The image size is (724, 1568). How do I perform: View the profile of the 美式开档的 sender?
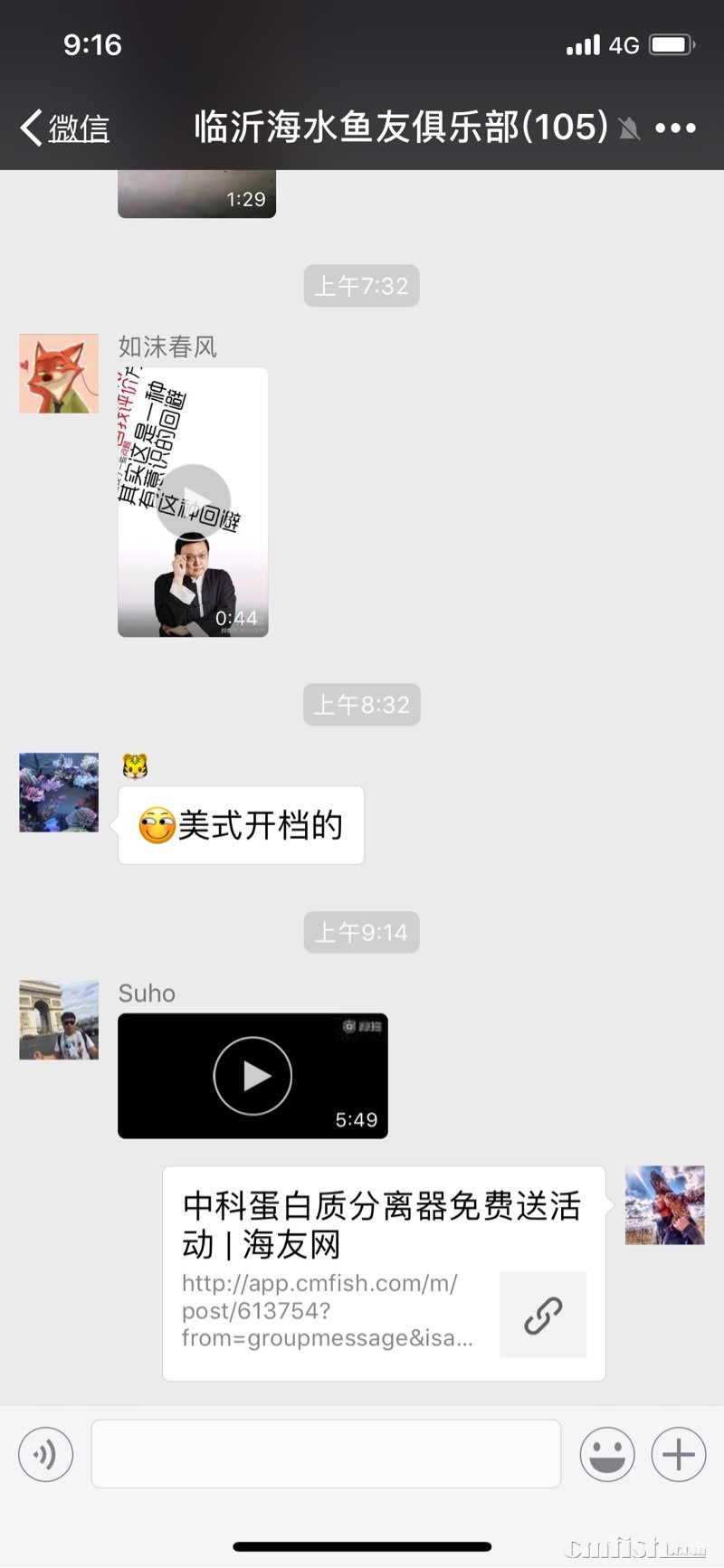[59, 792]
